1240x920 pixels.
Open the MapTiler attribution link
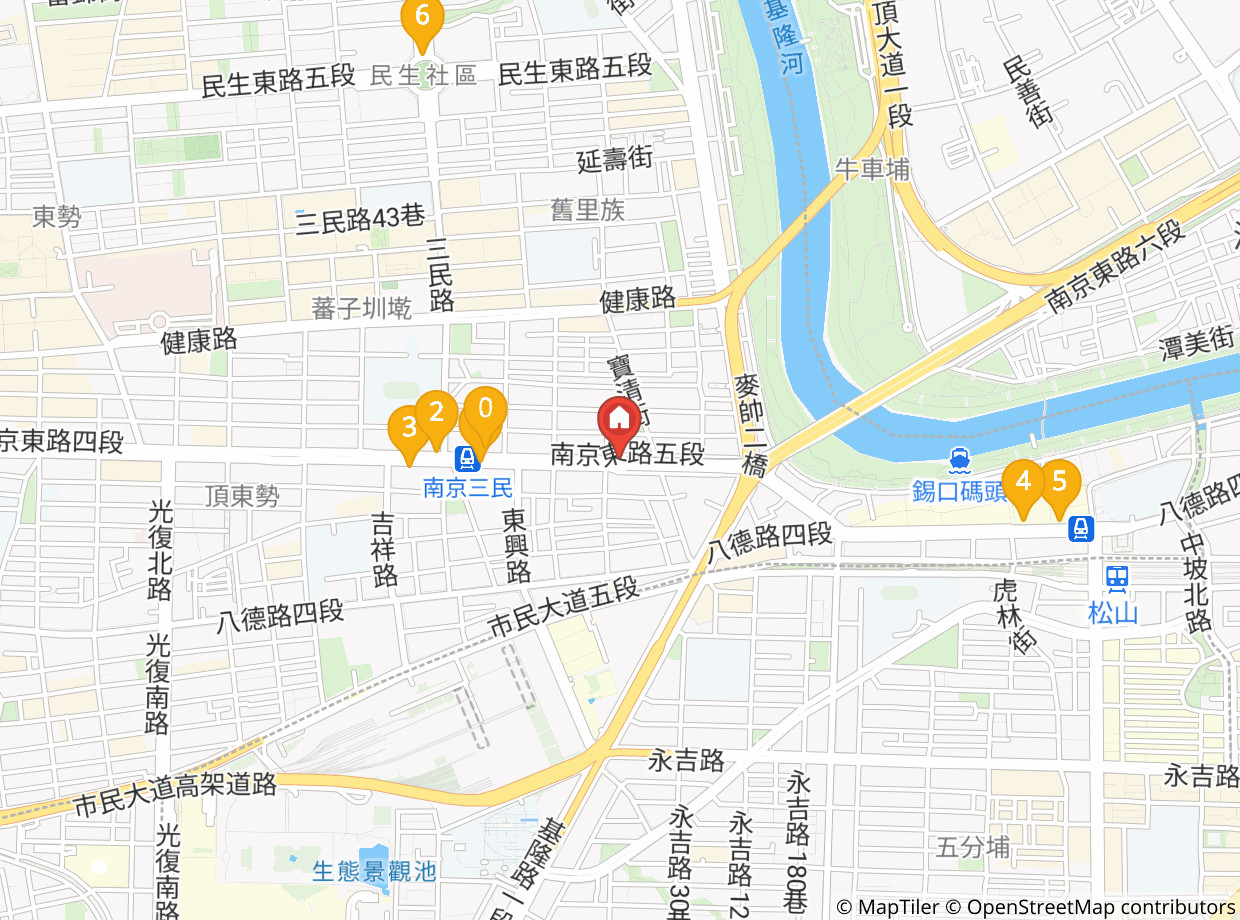pyautogui.click(x=888, y=907)
